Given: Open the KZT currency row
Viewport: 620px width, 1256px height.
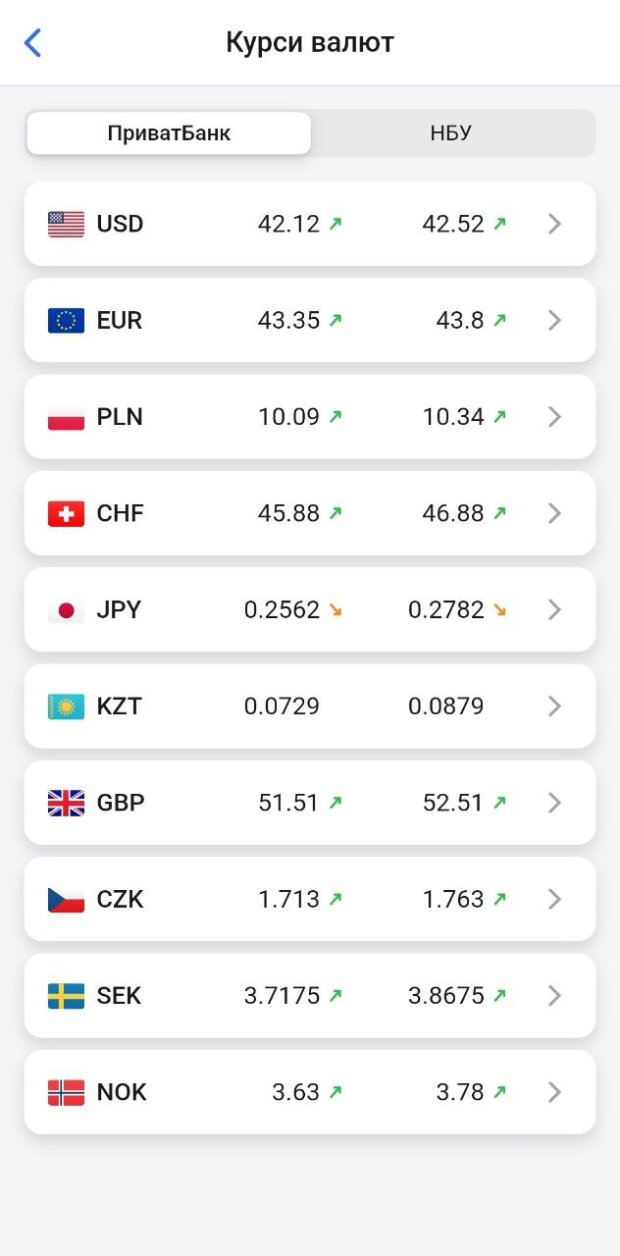Looking at the screenshot, I should (x=310, y=706).
